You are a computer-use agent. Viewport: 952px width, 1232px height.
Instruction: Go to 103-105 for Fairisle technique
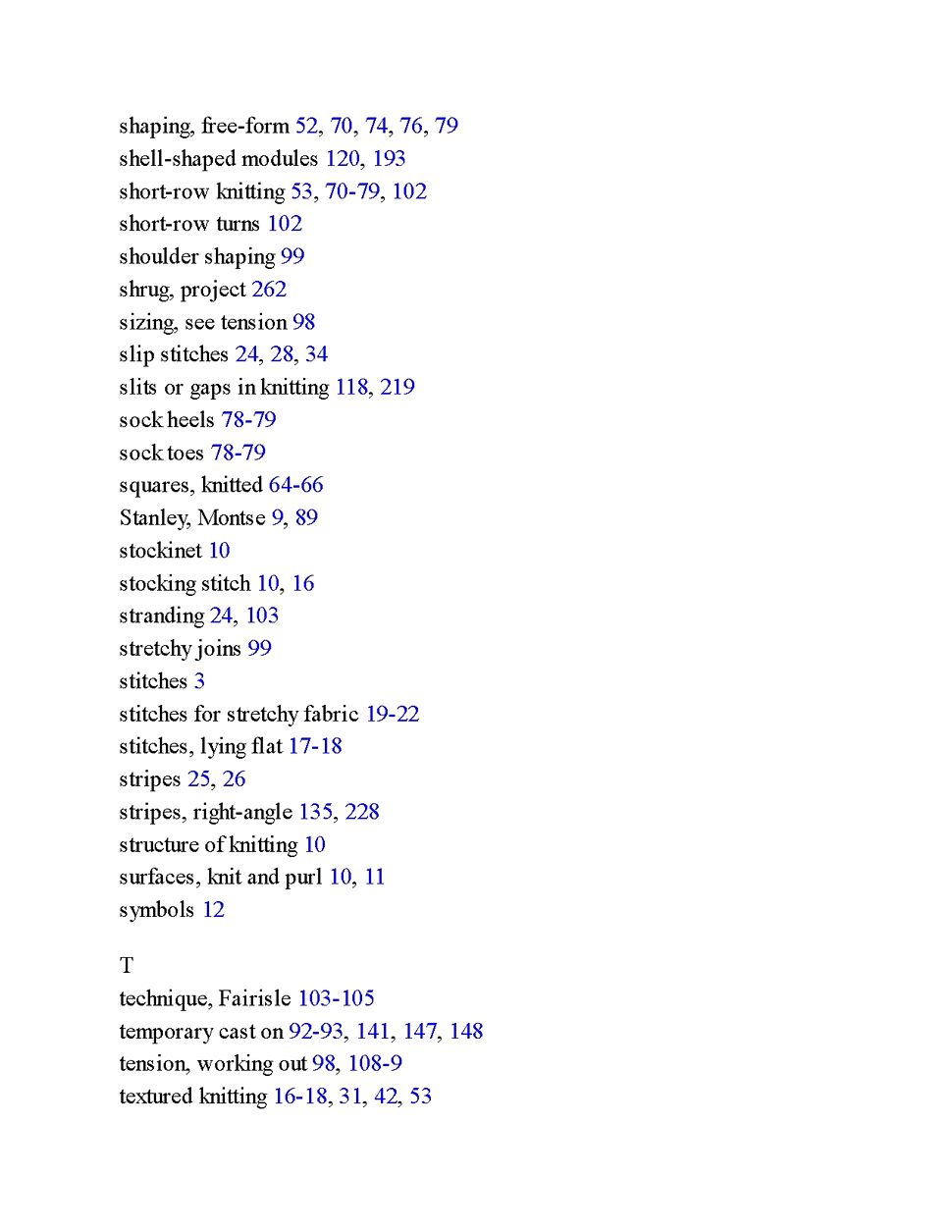337,998
